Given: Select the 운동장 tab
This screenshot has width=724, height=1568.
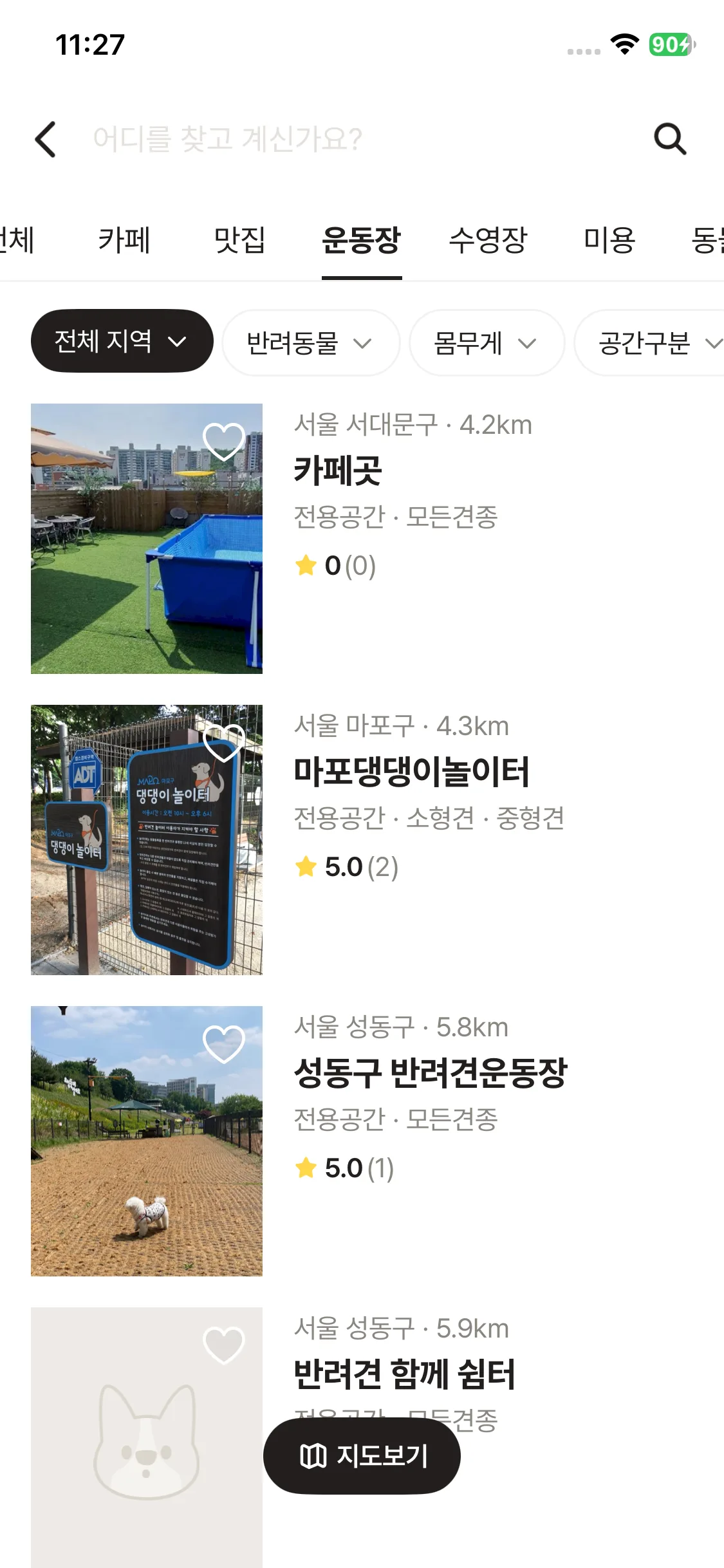Looking at the screenshot, I should (x=361, y=241).
